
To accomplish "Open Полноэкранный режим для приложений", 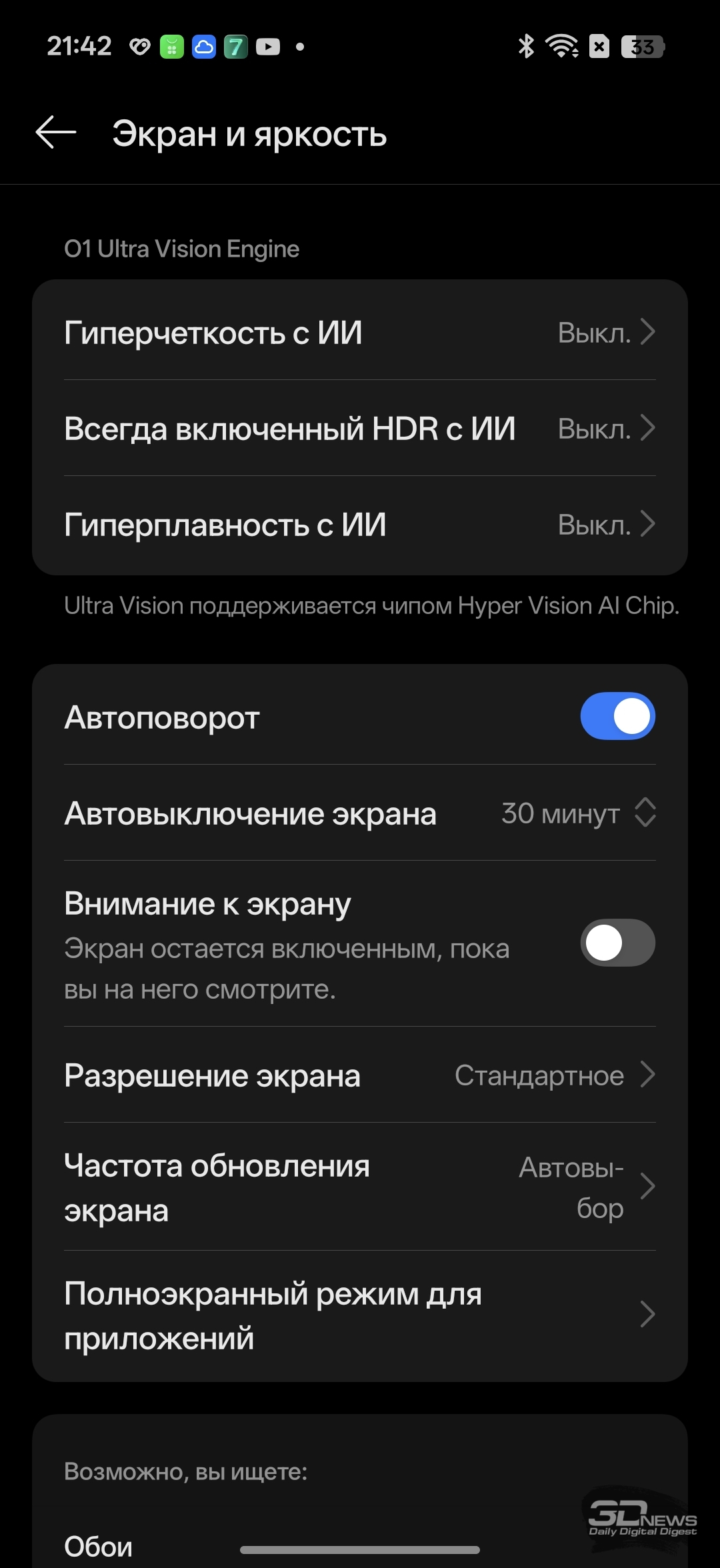I will point(360,1315).
